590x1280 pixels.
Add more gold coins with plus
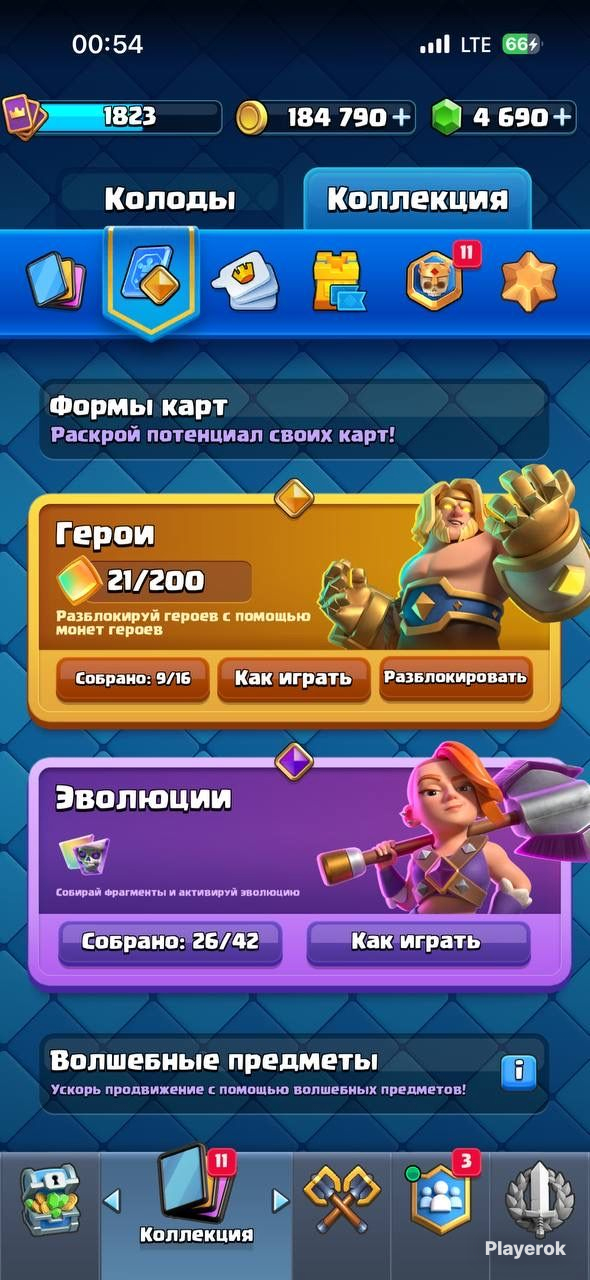pos(401,118)
